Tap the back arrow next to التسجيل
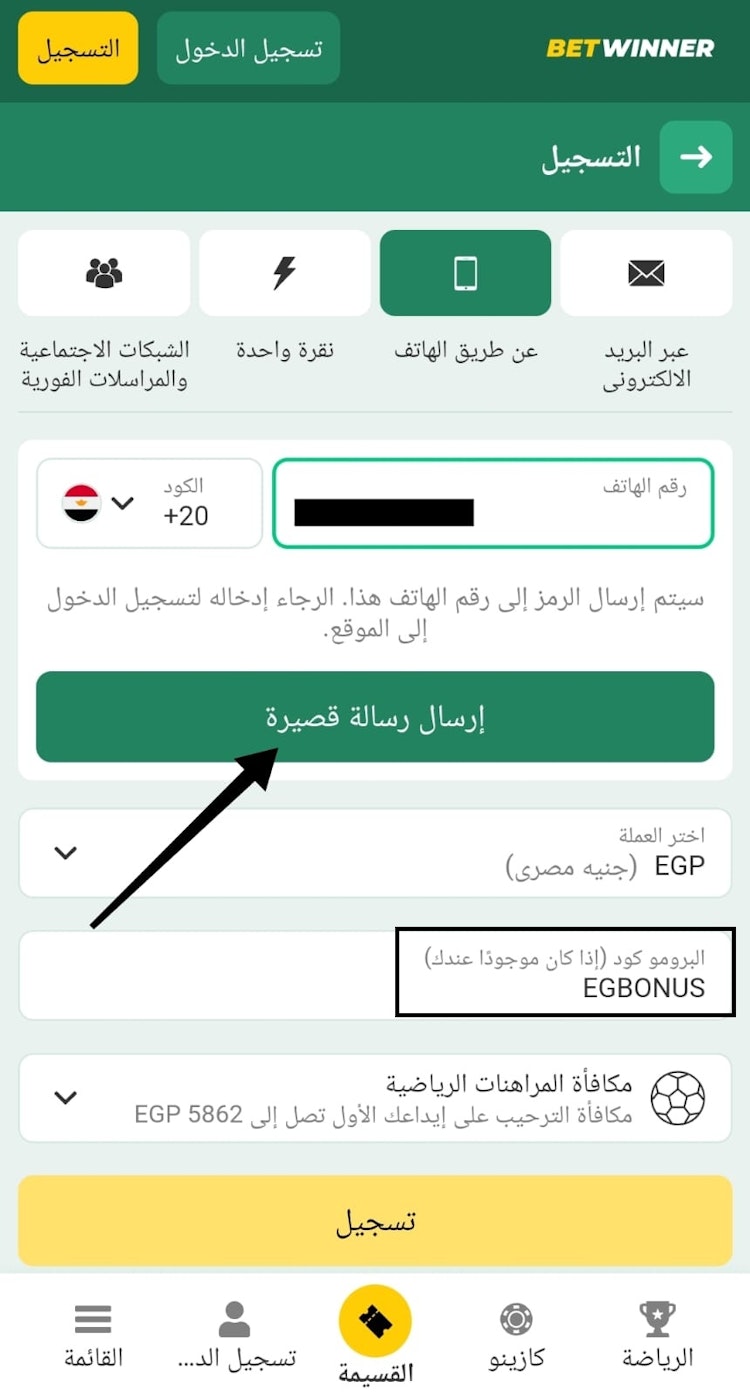Screen dimensions: 750x1395 click(696, 157)
